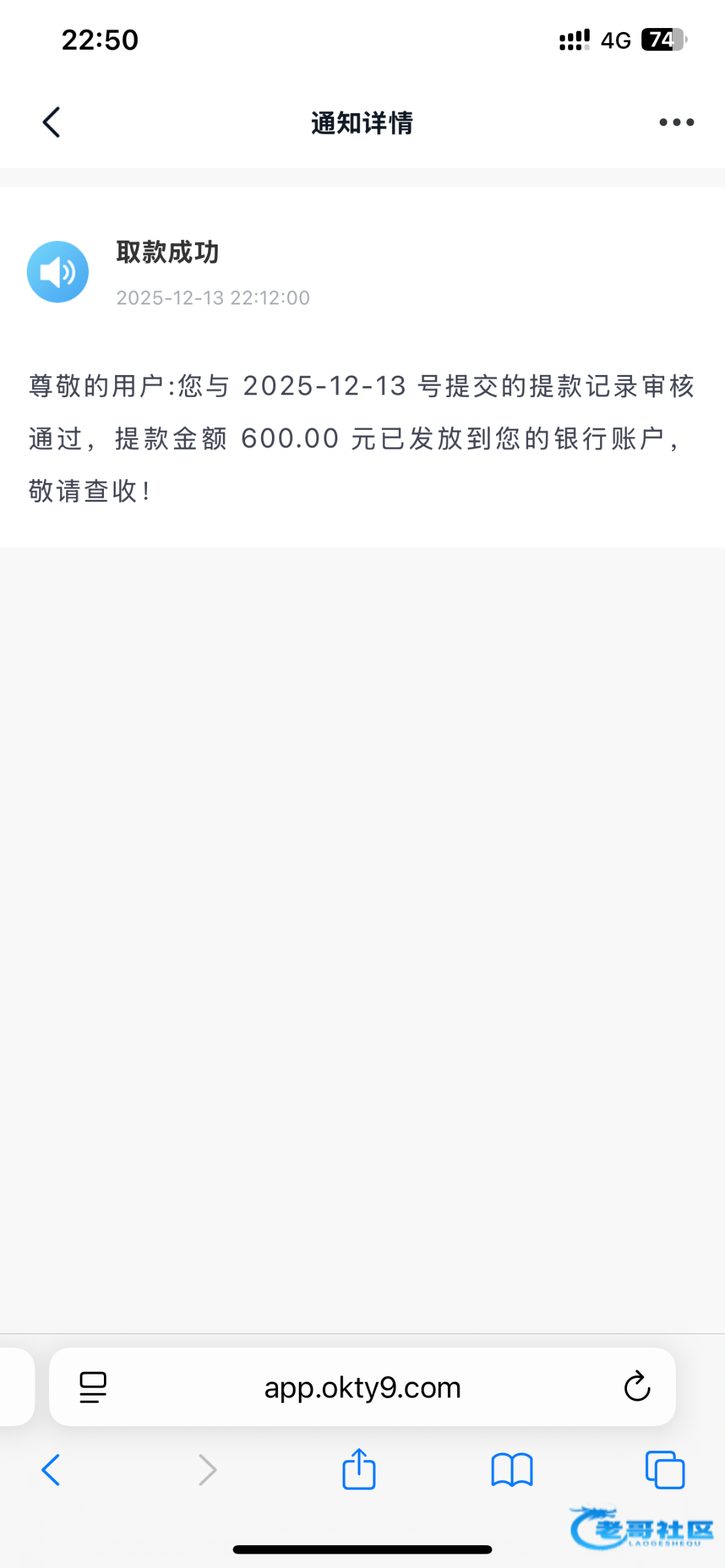Open the three-dot overflow menu
Screen dimensions: 725x1568
pyautogui.click(x=676, y=122)
